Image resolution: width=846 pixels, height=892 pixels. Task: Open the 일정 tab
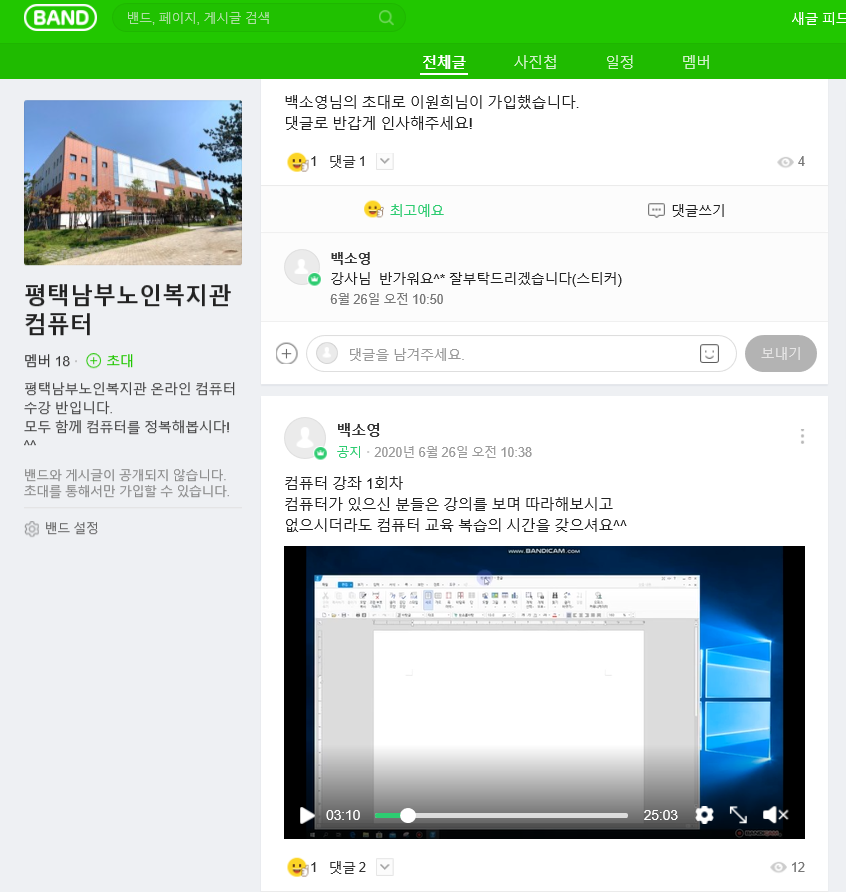620,62
